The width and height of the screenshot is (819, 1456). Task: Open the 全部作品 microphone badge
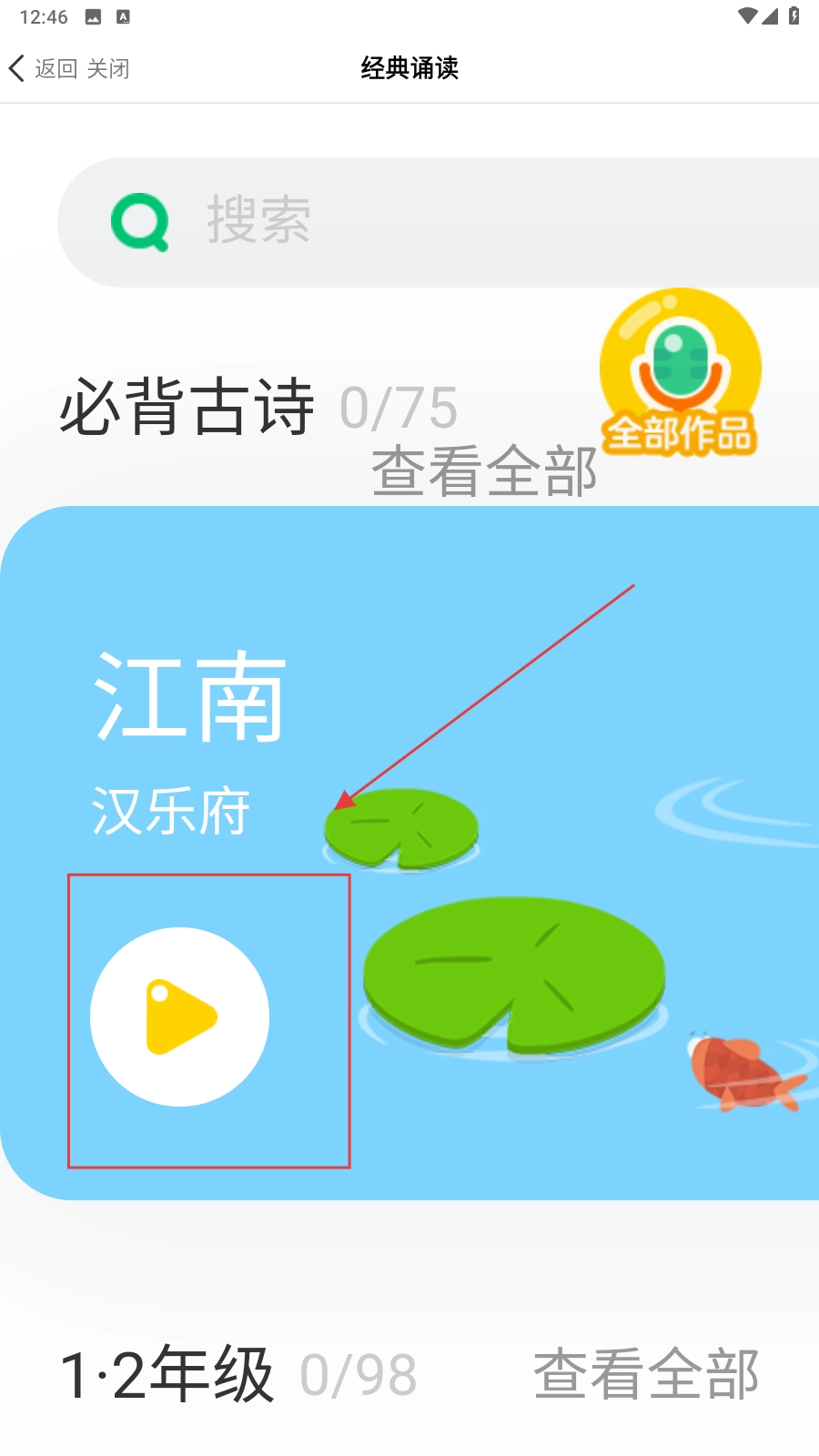click(680, 373)
